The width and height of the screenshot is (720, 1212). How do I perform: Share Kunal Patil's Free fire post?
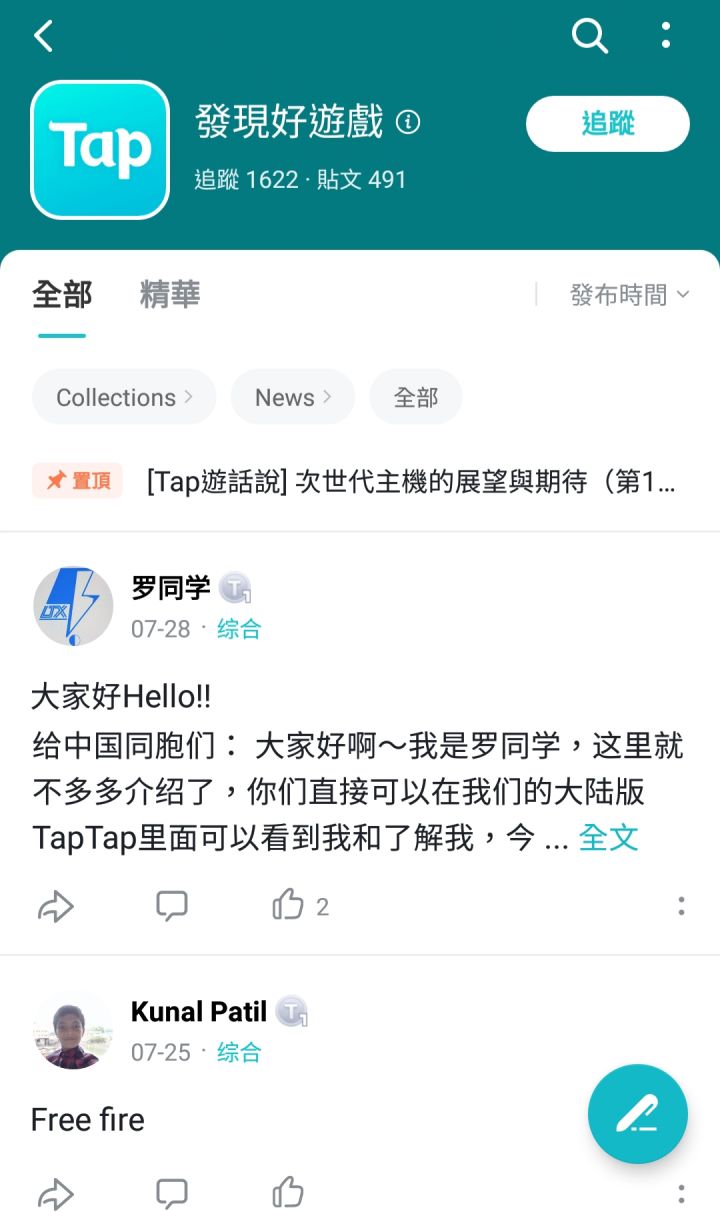tap(56, 1193)
